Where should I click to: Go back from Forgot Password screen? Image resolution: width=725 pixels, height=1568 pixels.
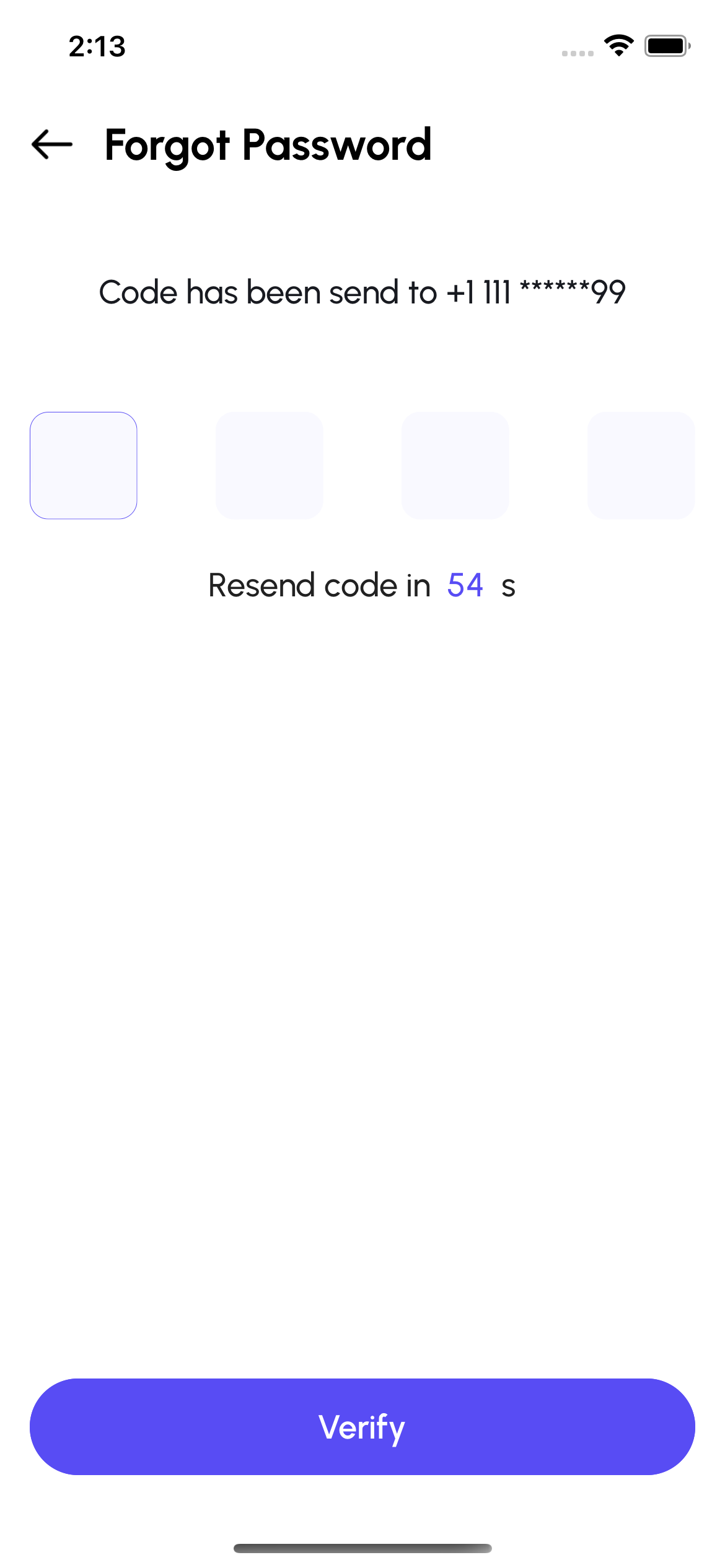(x=52, y=144)
